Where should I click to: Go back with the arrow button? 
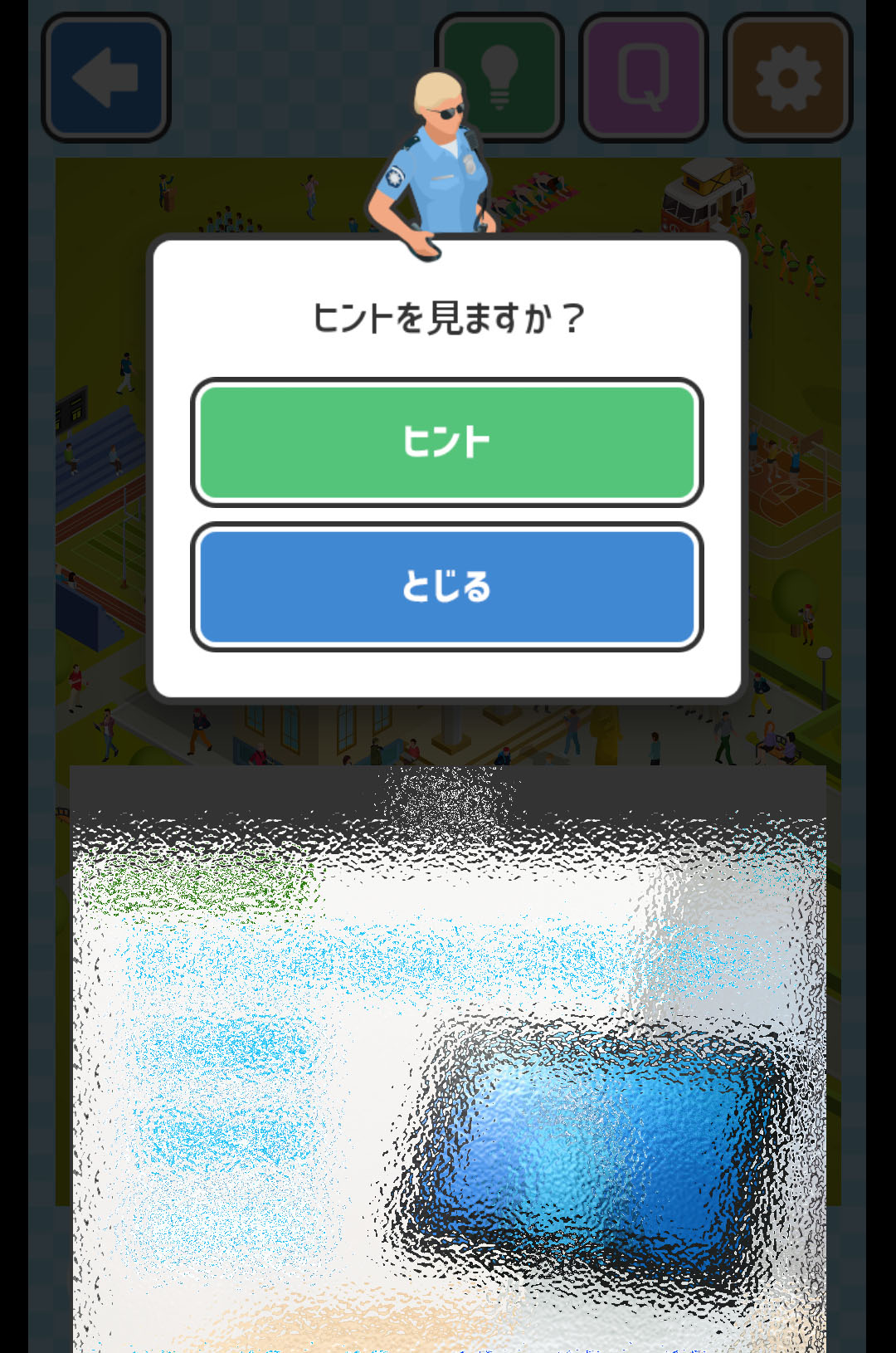pyautogui.click(x=106, y=78)
